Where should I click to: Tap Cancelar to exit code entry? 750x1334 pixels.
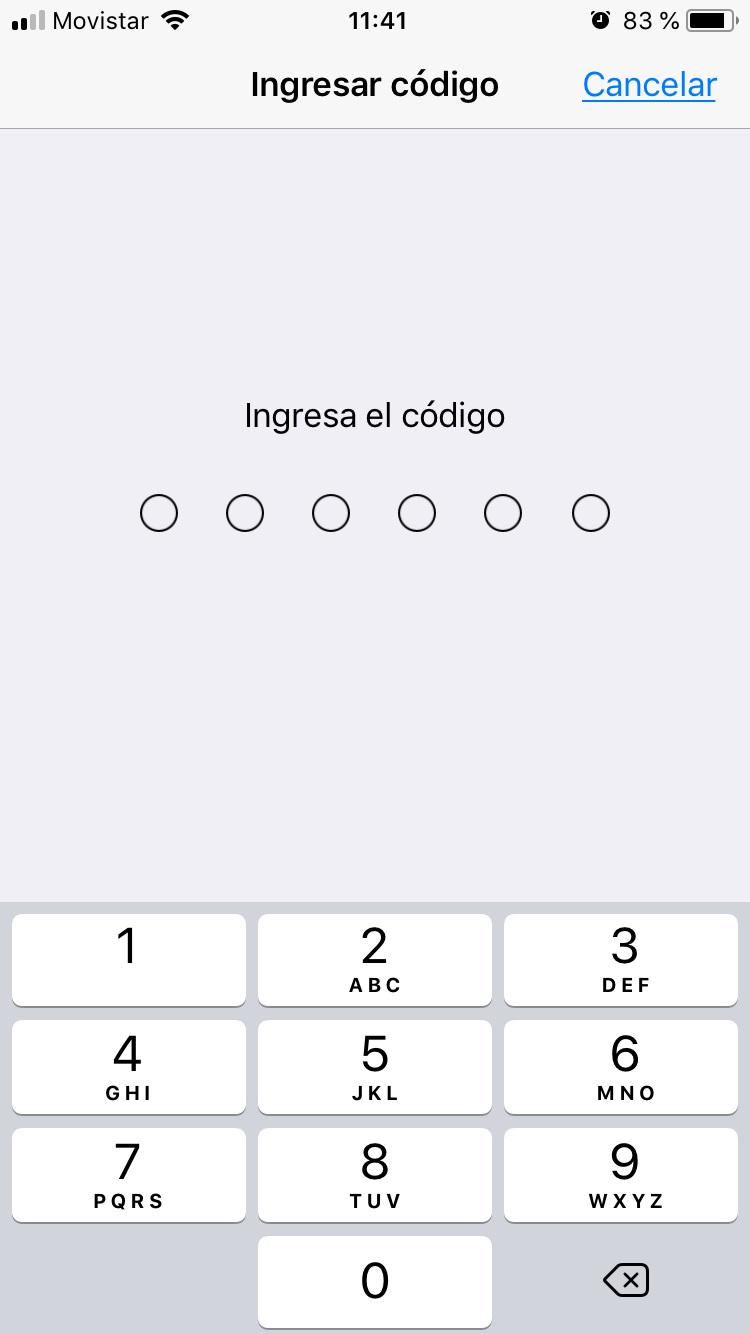coord(649,85)
